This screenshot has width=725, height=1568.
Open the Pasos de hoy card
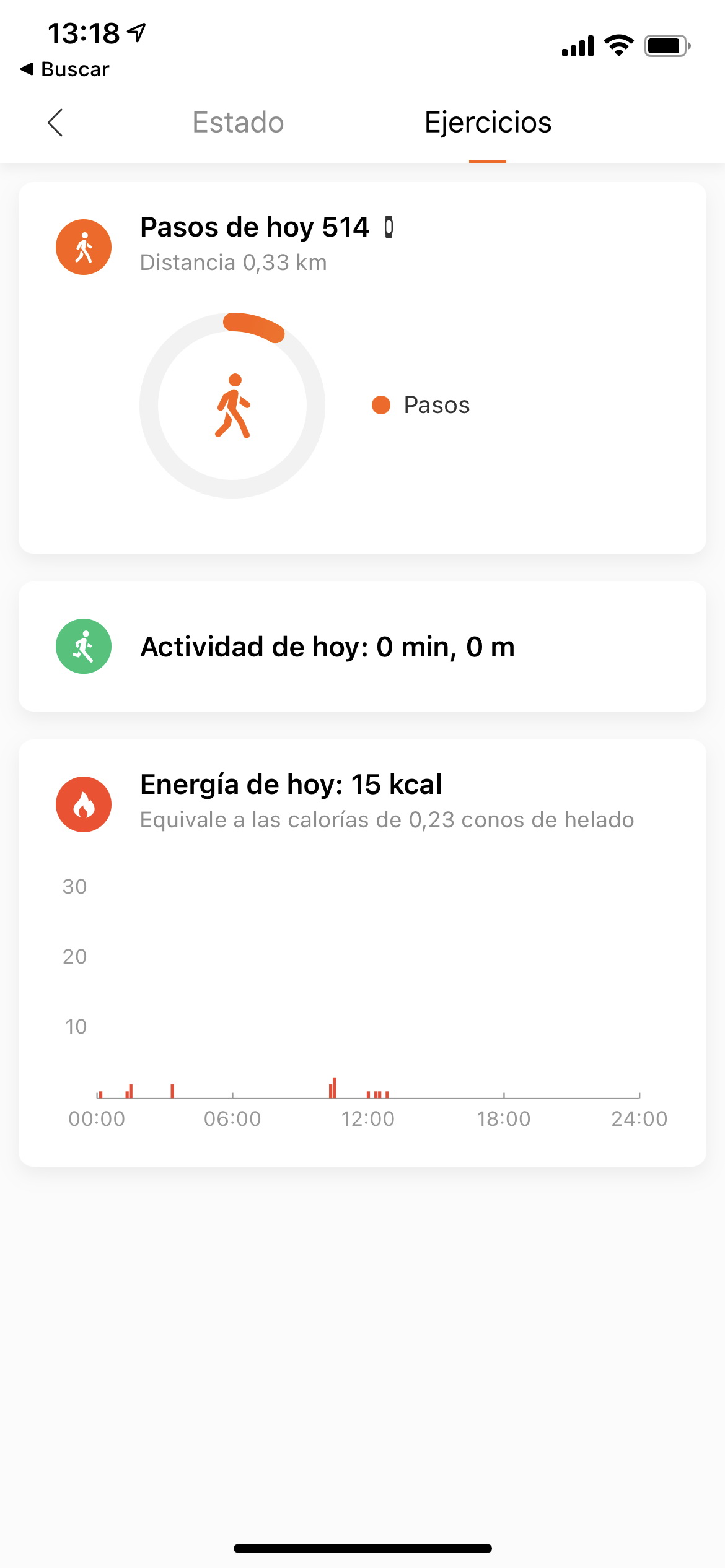pyautogui.click(x=362, y=368)
